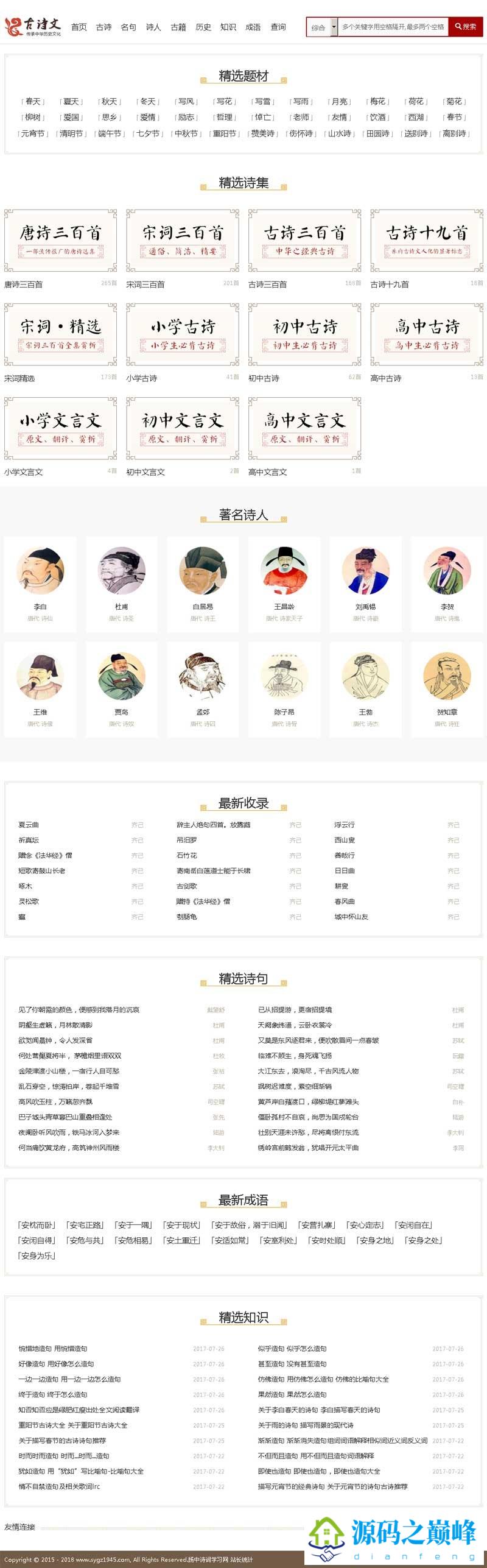Go to the 成语 navigation item
This screenshot has width=487, height=1568.
tap(253, 27)
